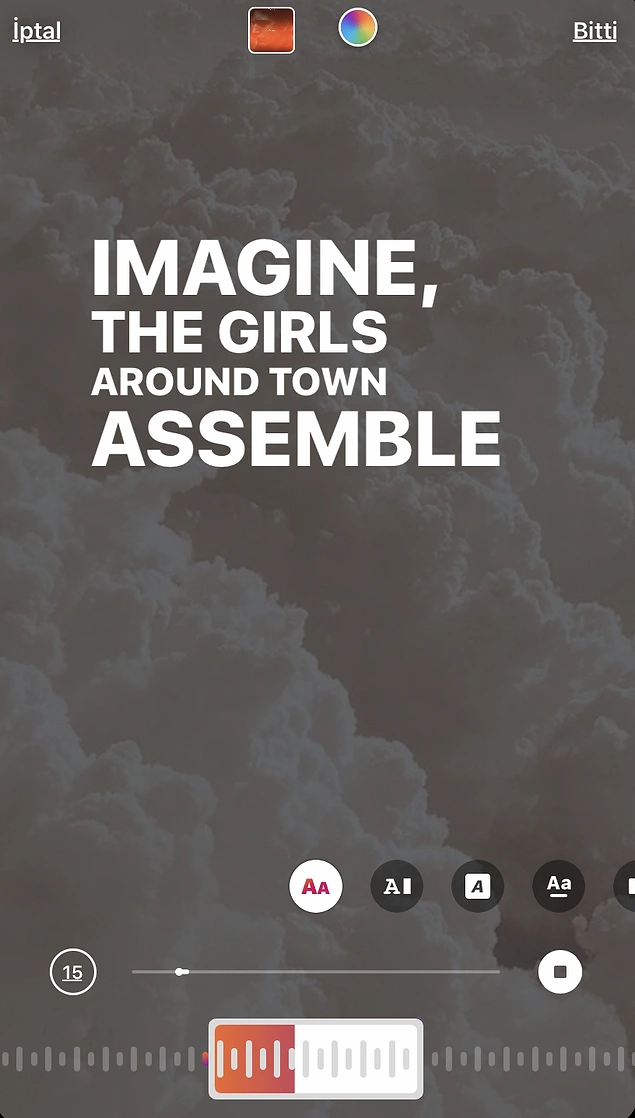Open the lyric color picker wheel
The width and height of the screenshot is (635, 1118).
357,28
